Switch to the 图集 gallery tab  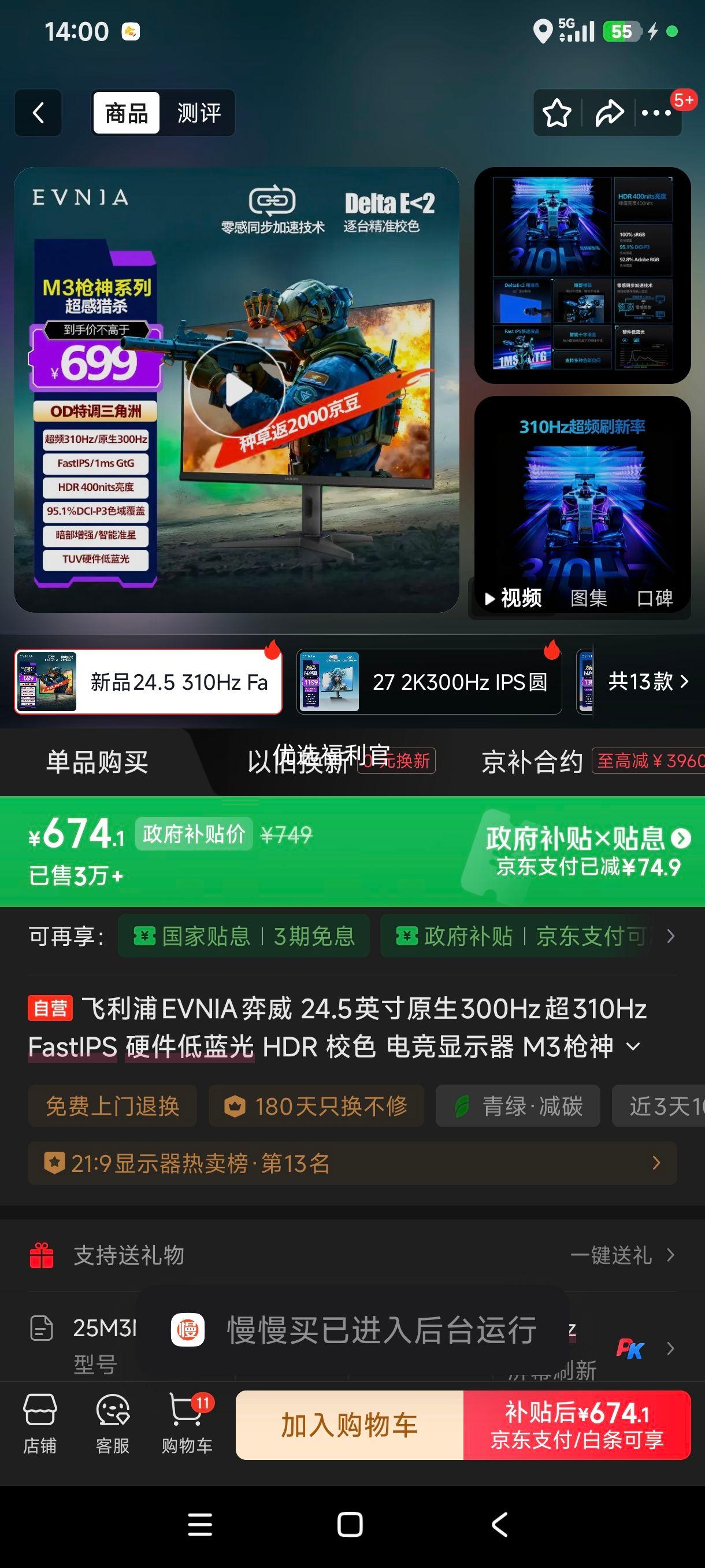[x=589, y=599]
